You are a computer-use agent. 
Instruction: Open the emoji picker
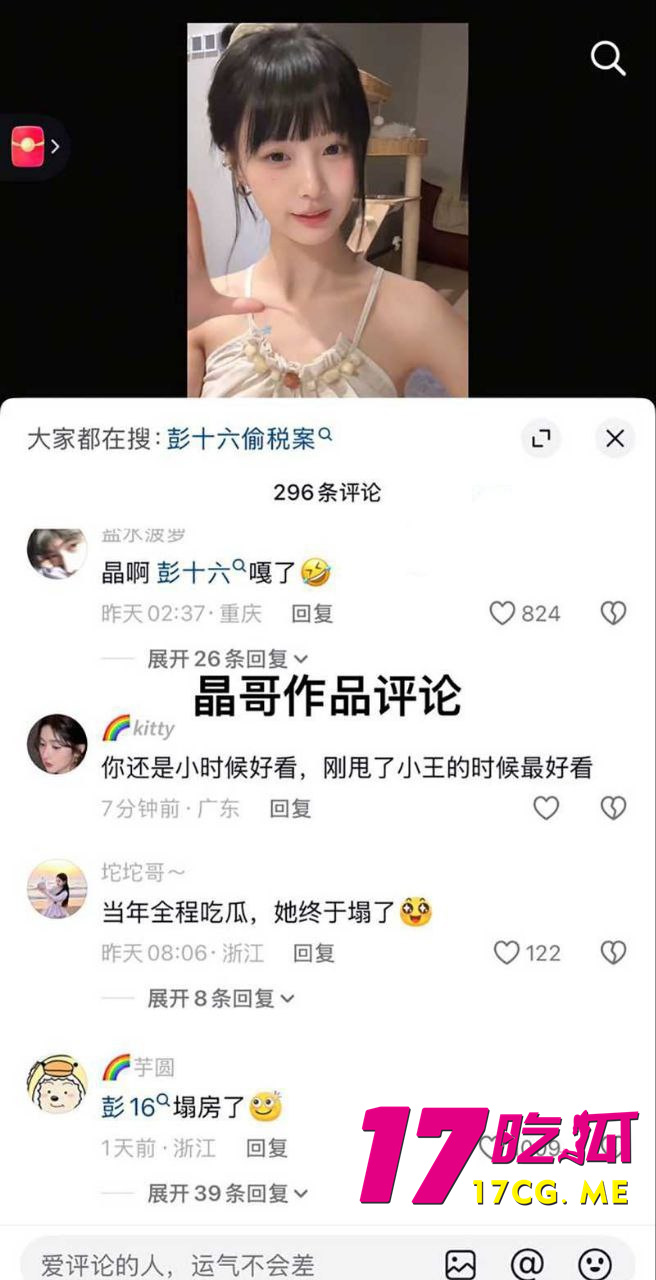point(595,1264)
